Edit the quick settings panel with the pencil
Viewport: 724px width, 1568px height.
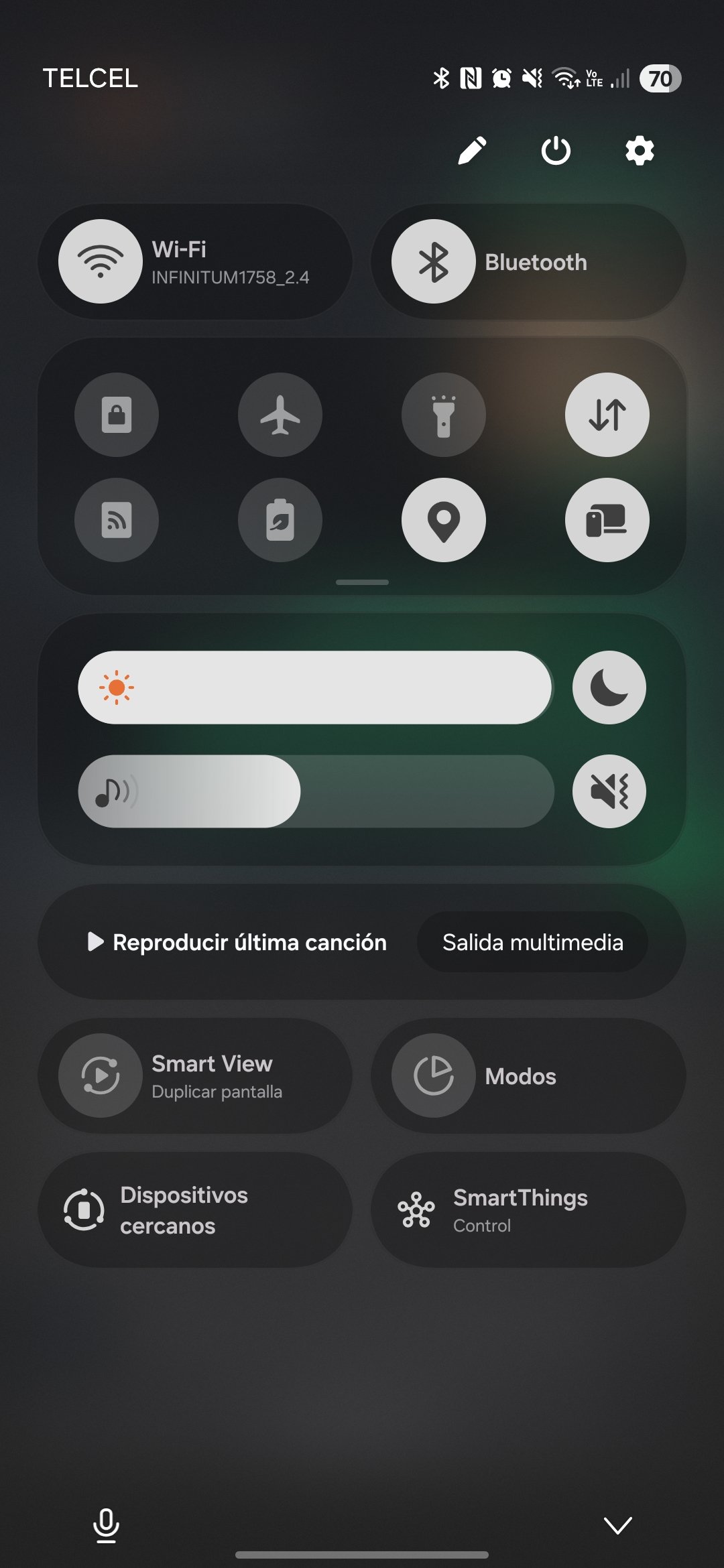pyautogui.click(x=472, y=151)
